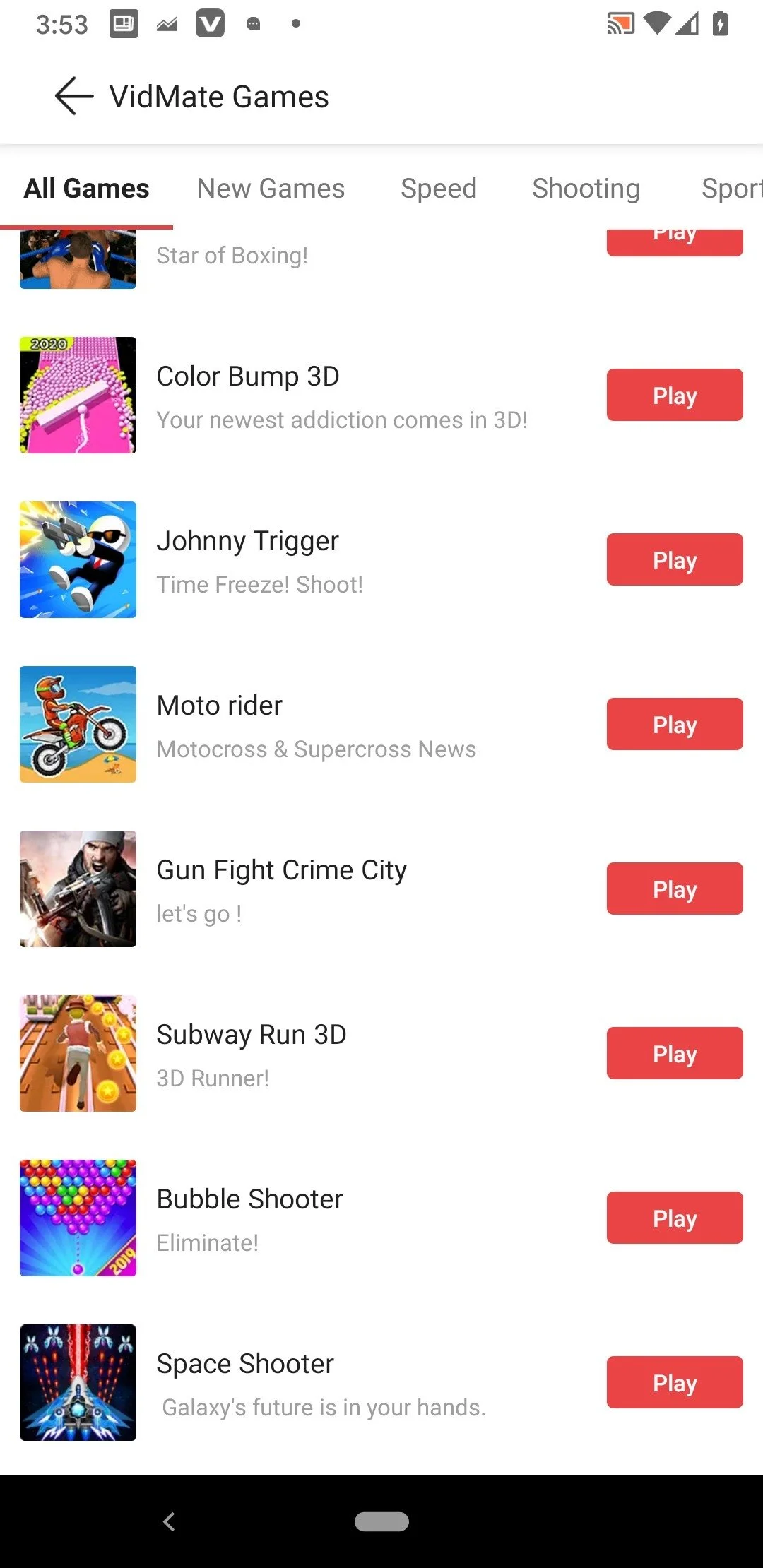This screenshot has width=763, height=1568.
Task: Open the Speed games tab
Action: click(438, 188)
